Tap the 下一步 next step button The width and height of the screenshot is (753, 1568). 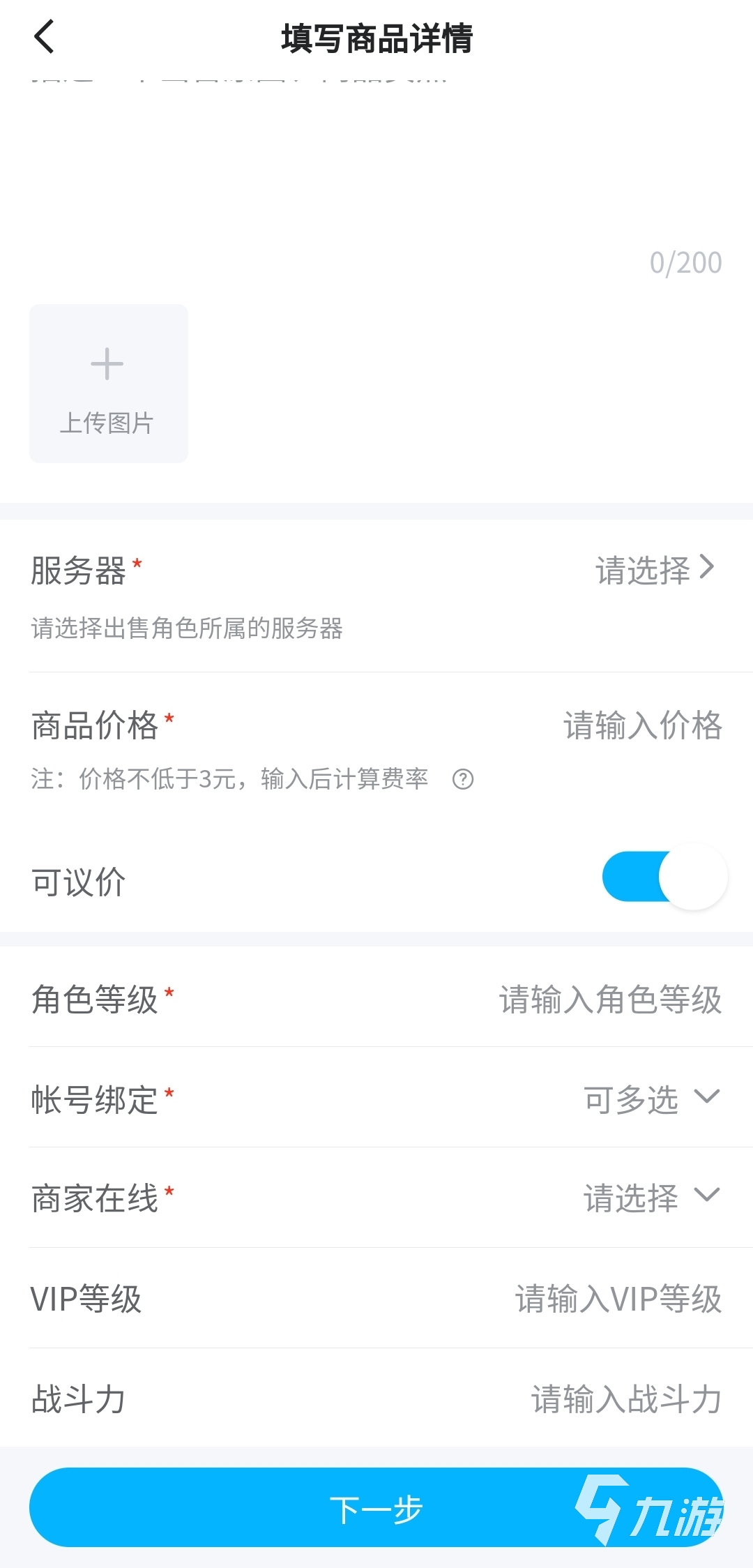(376, 1508)
